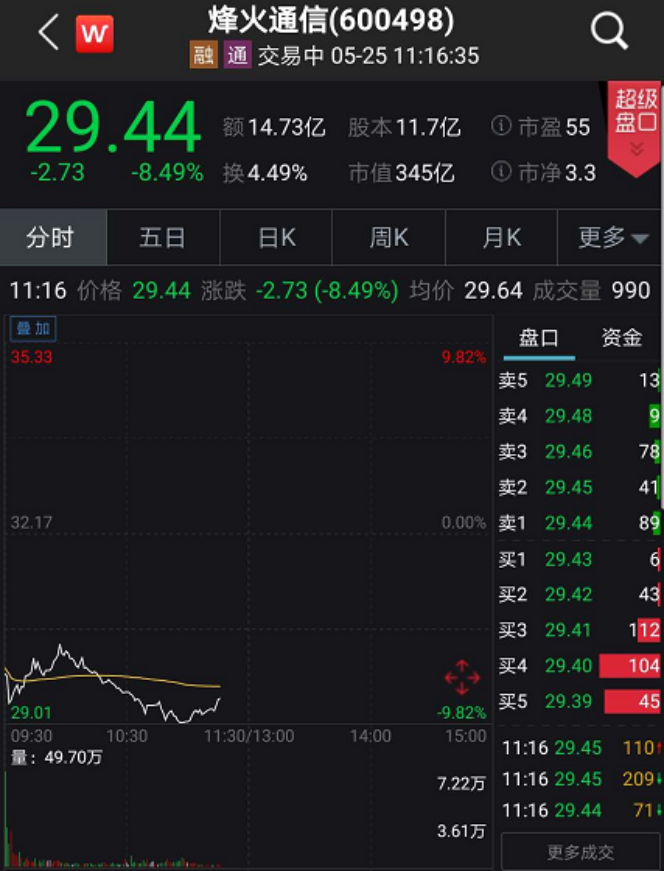Select the 盘口 tab
Image resolution: width=664 pixels, height=871 pixels.
[x=538, y=338]
